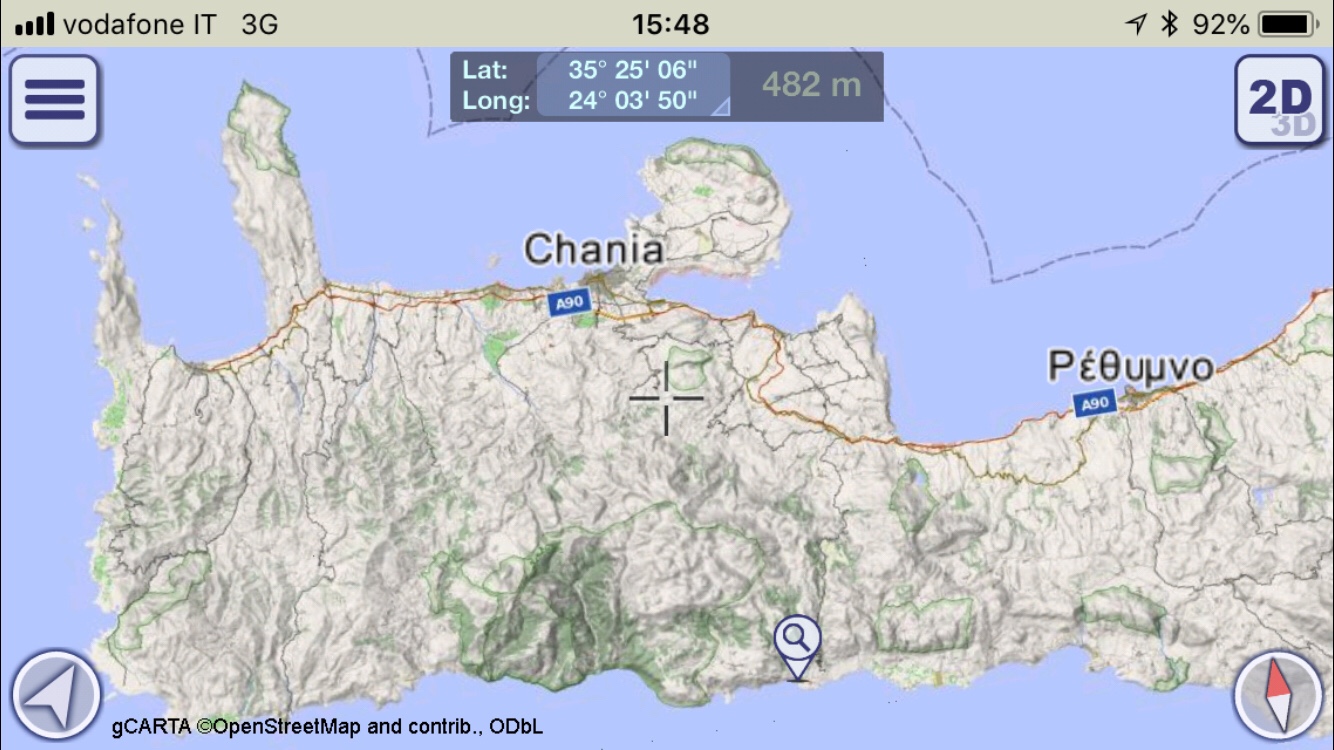This screenshot has height=750, width=1334.
Task: Tap the compass to reset orientation
Action: [1278, 696]
